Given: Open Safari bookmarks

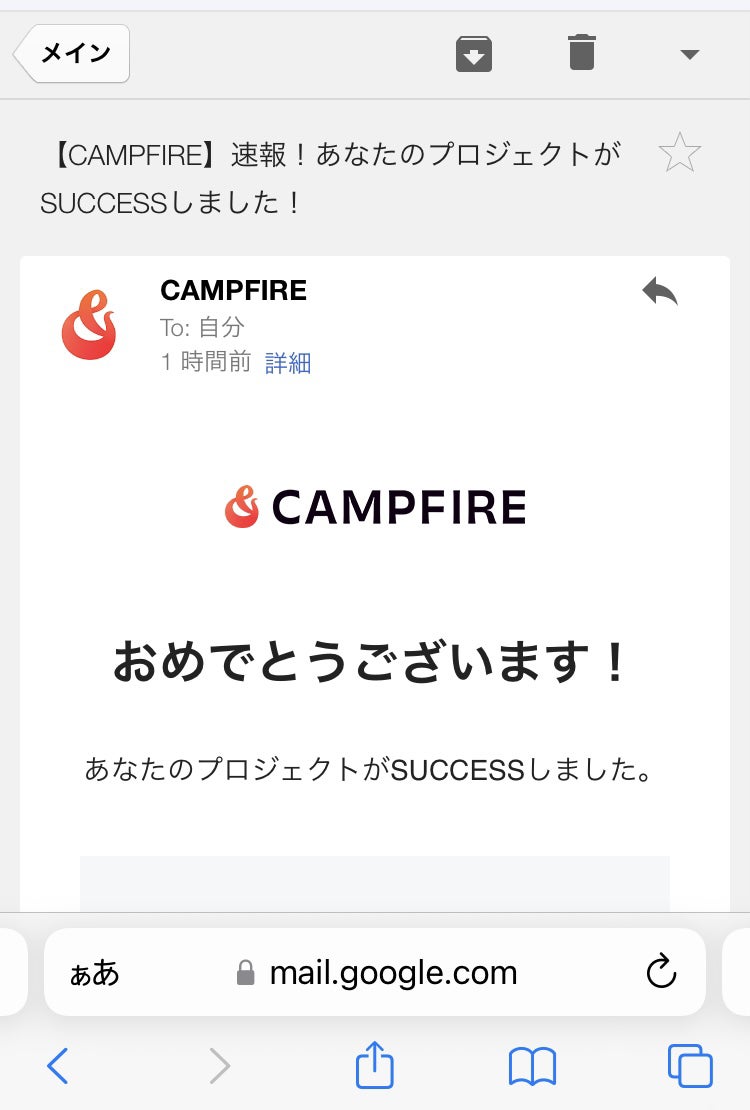Looking at the screenshot, I should pos(532,1066).
